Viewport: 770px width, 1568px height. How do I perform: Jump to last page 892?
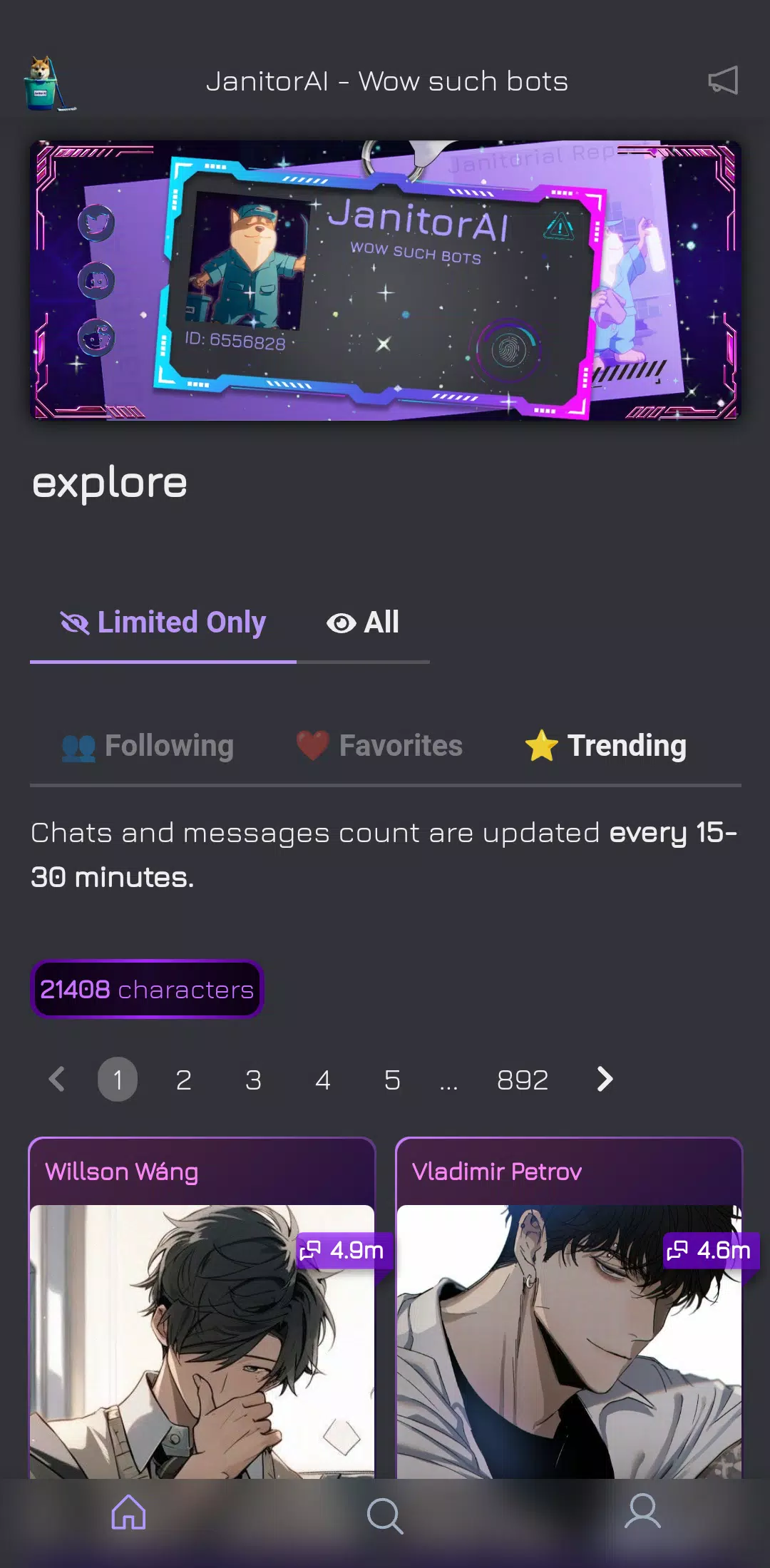coord(523,1080)
